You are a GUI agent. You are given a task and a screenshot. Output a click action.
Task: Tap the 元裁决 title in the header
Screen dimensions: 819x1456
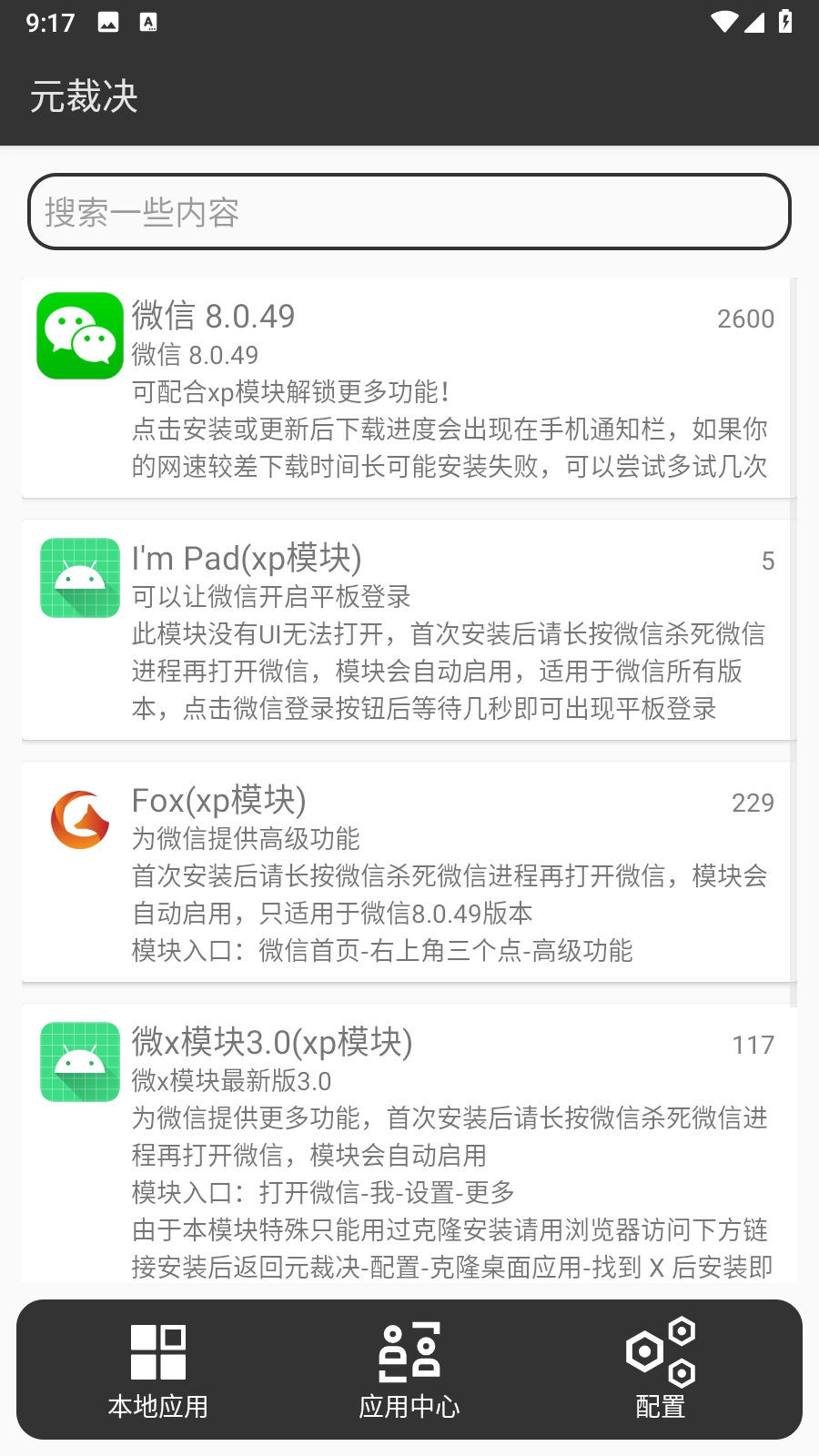click(x=83, y=95)
